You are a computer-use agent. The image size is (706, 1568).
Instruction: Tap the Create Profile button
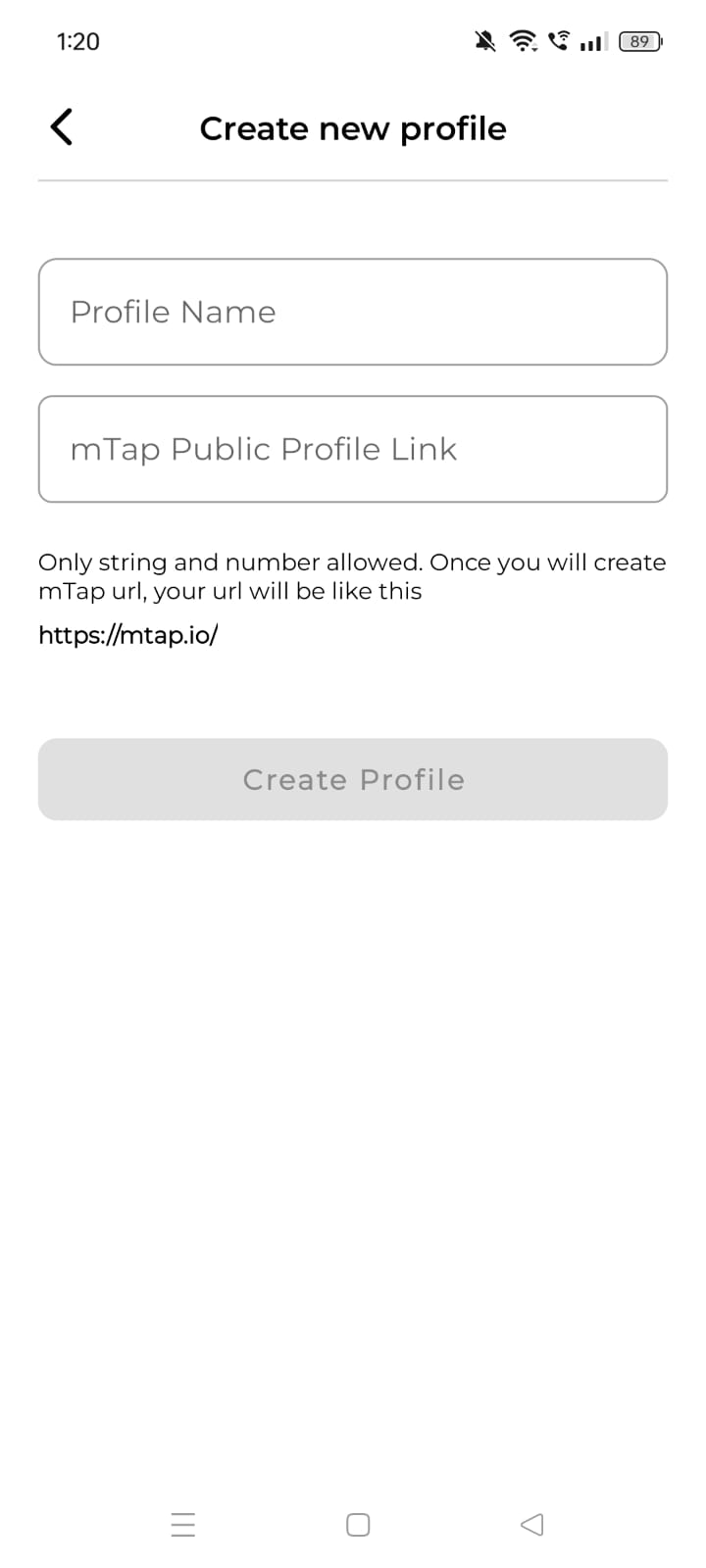click(353, 779)
